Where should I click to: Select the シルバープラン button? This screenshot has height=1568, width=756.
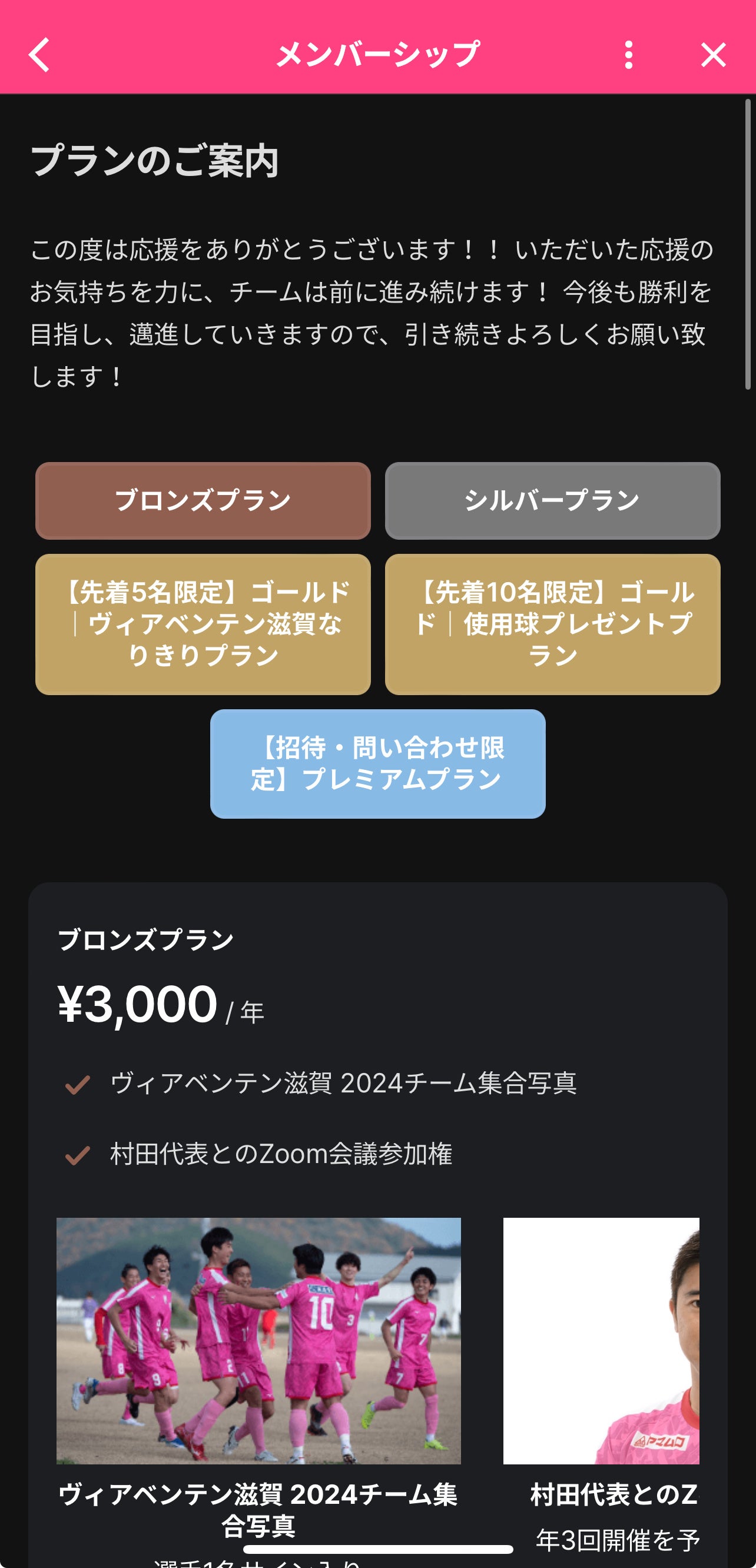point(552,500)
